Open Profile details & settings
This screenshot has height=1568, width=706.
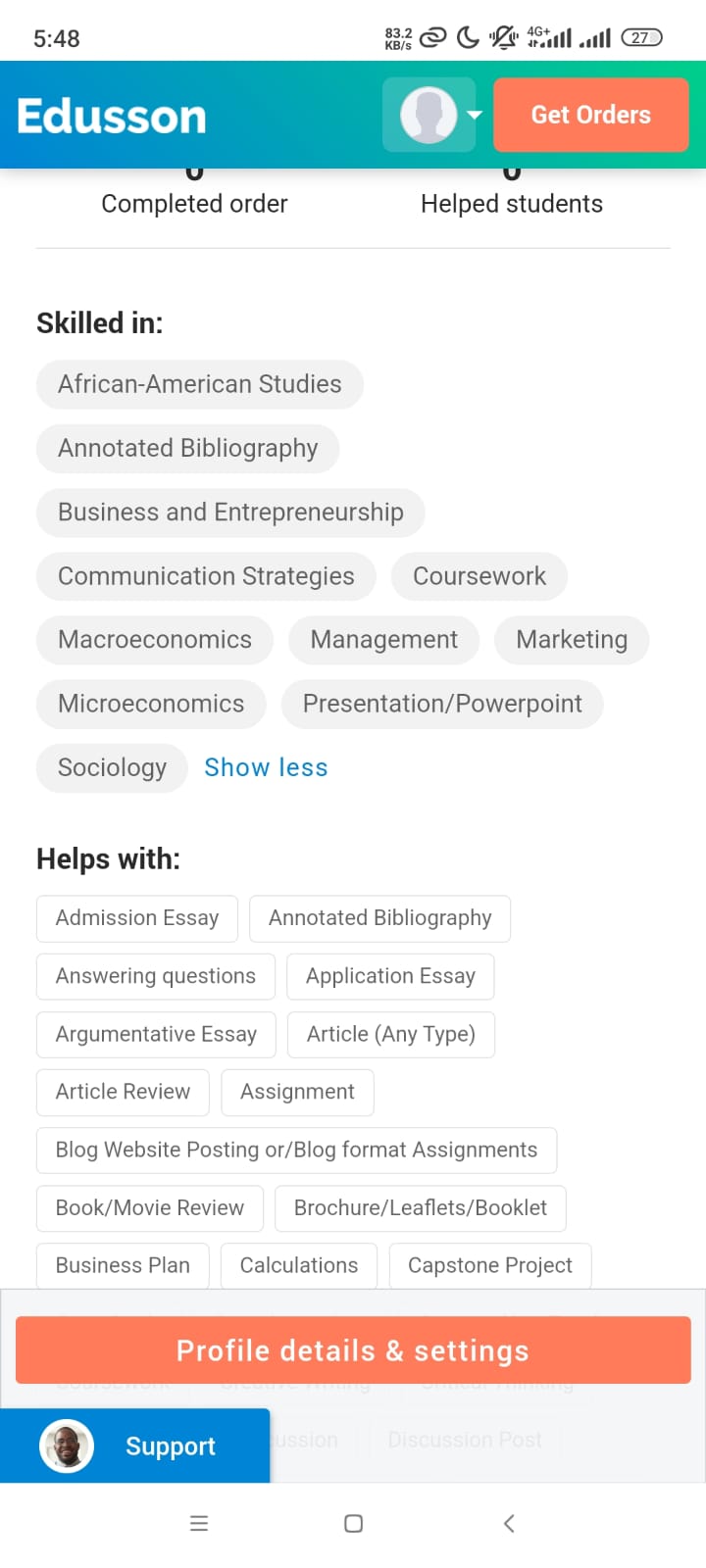353,1350
